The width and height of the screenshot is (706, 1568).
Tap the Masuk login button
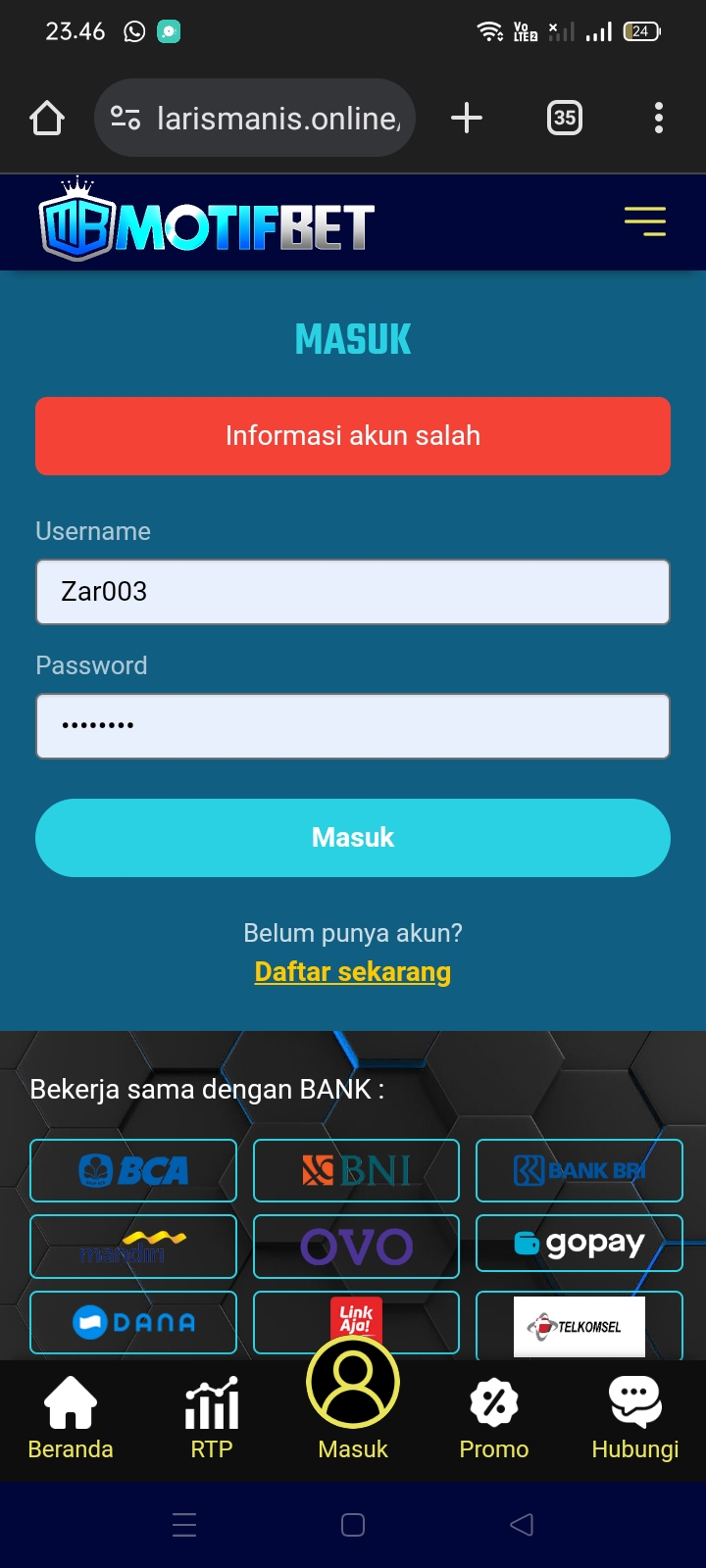(x=353, y=838)
